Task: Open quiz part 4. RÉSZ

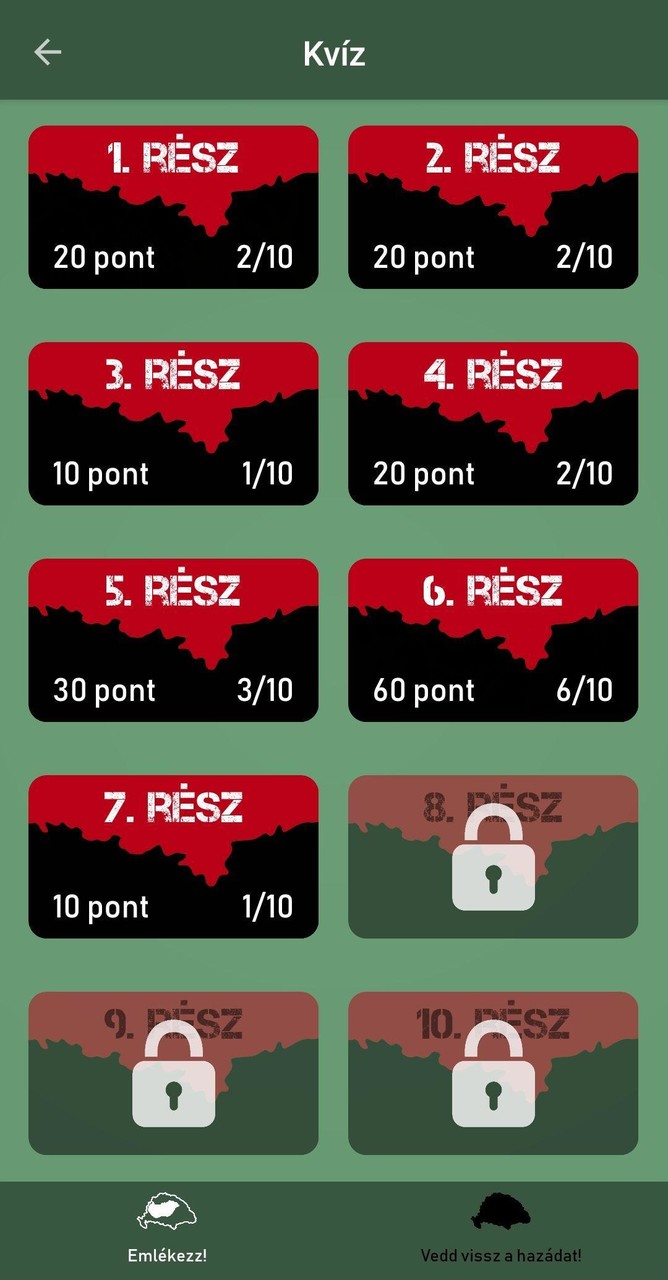Action: click(493, 423)
